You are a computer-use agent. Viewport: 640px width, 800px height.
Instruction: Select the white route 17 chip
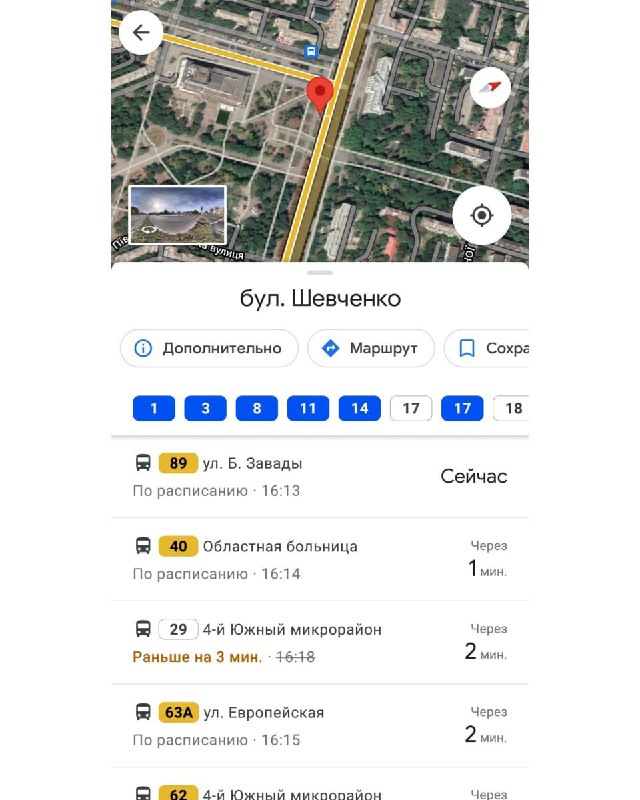coord(411,408)
